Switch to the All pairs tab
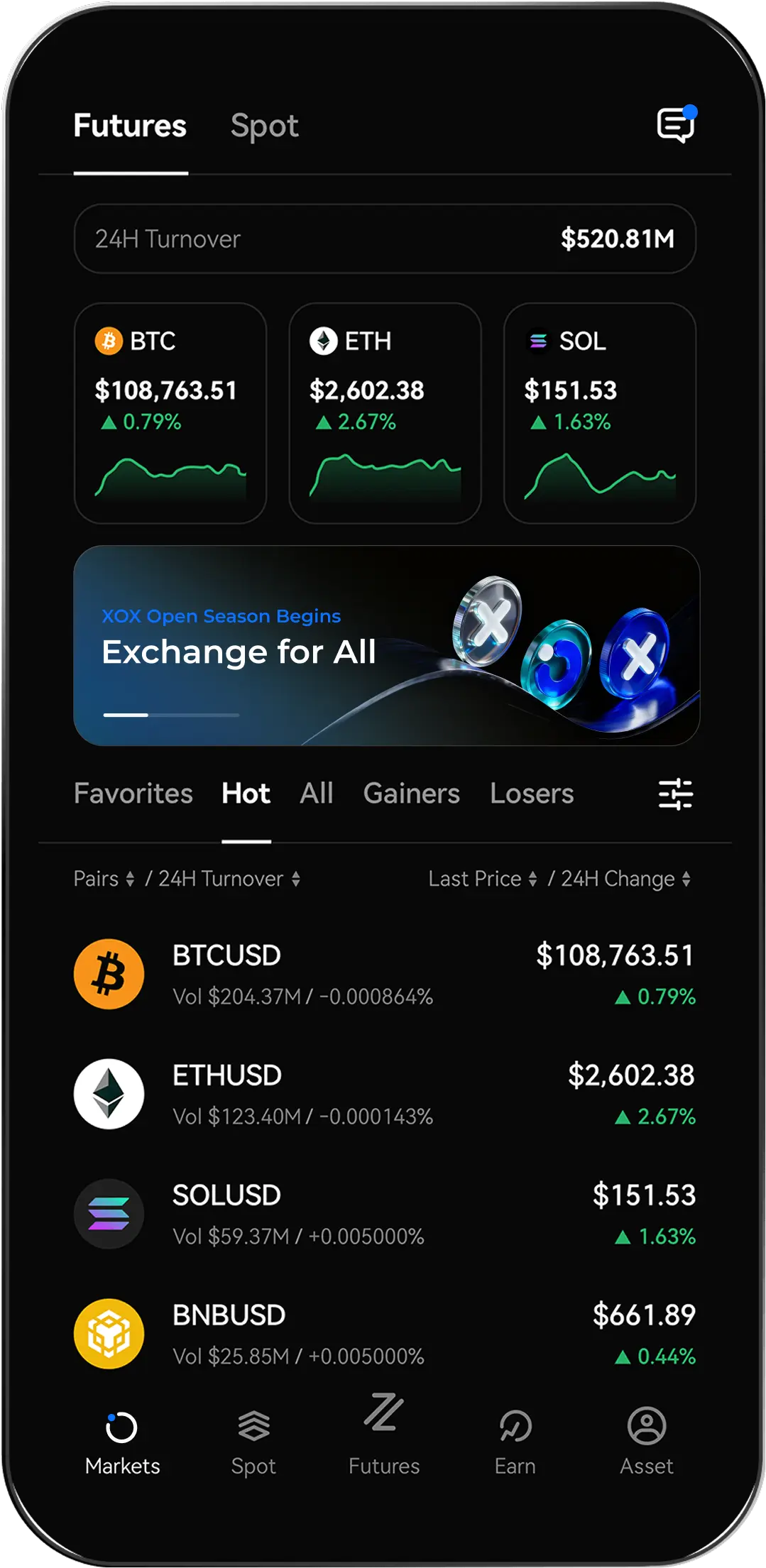This screenshot has width=766, height=1568. (316, 794)
